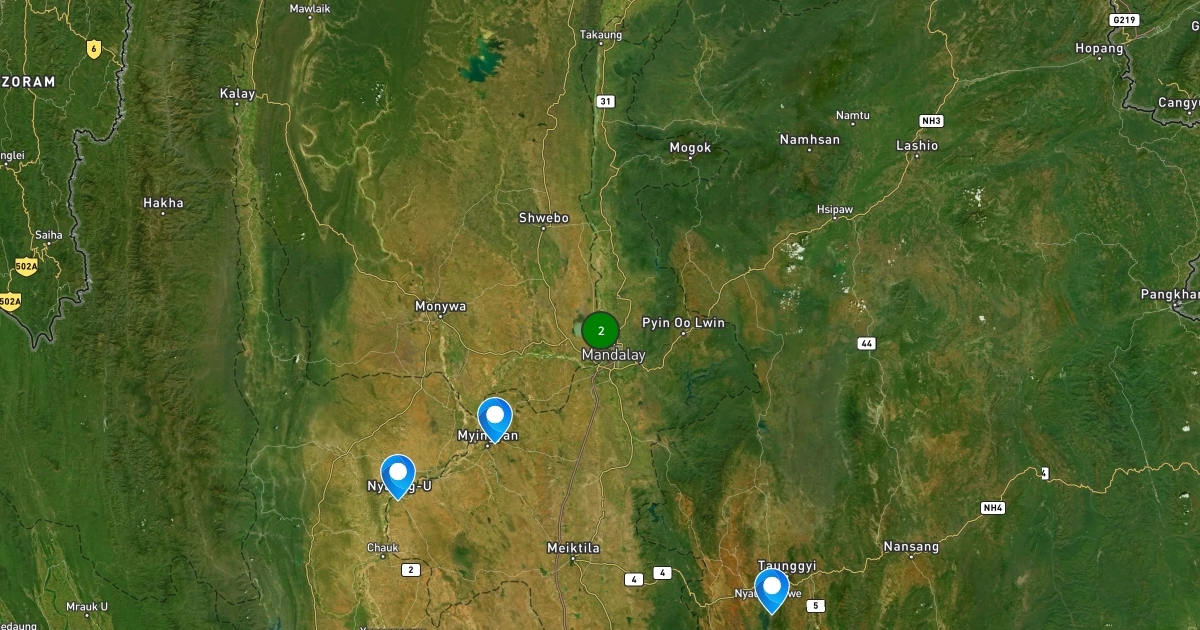Image resolution: width=1200 pixels, height=630 pixels.
Task: Select the blue pin at Nyaung-U
Action: coord(398,473)
